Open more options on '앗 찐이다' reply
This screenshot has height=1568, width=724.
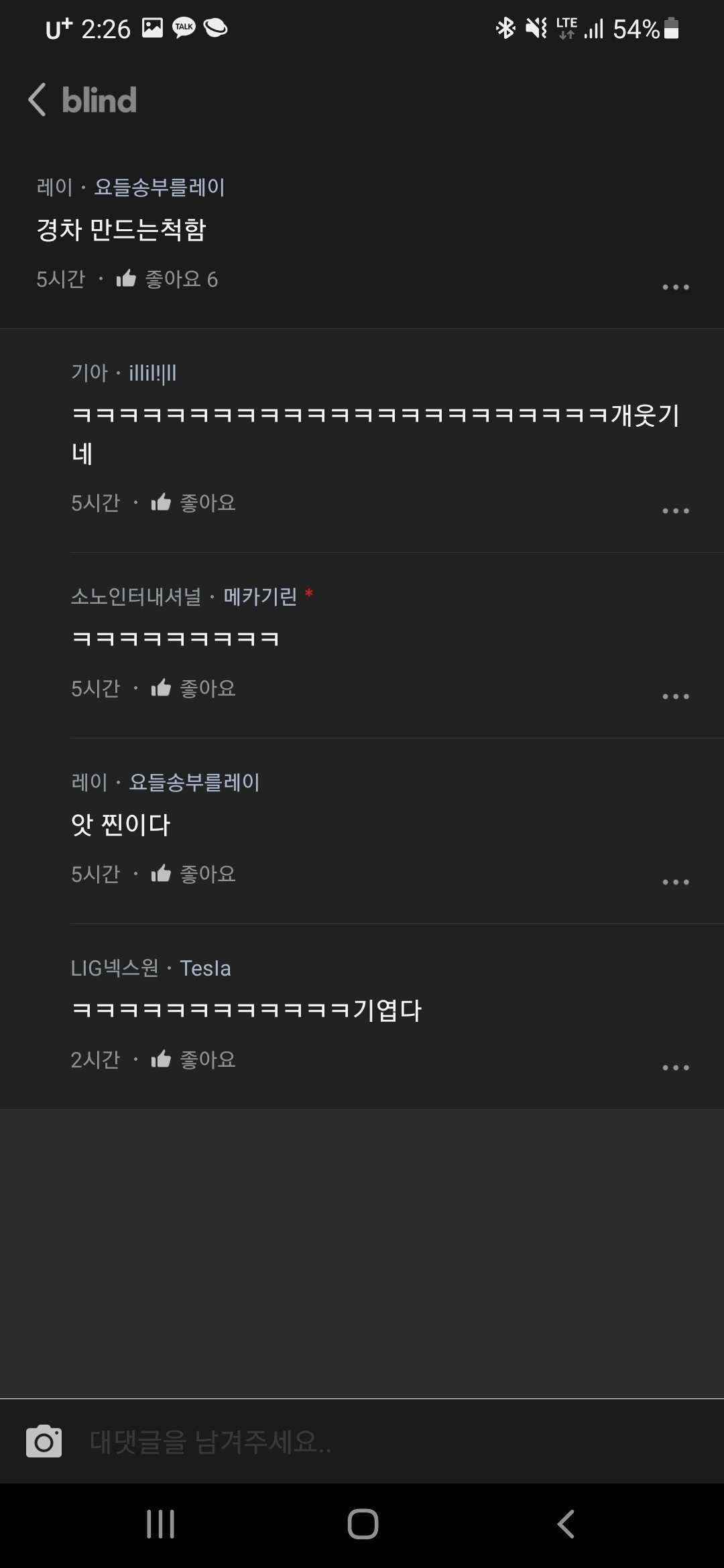pos(675,882)
